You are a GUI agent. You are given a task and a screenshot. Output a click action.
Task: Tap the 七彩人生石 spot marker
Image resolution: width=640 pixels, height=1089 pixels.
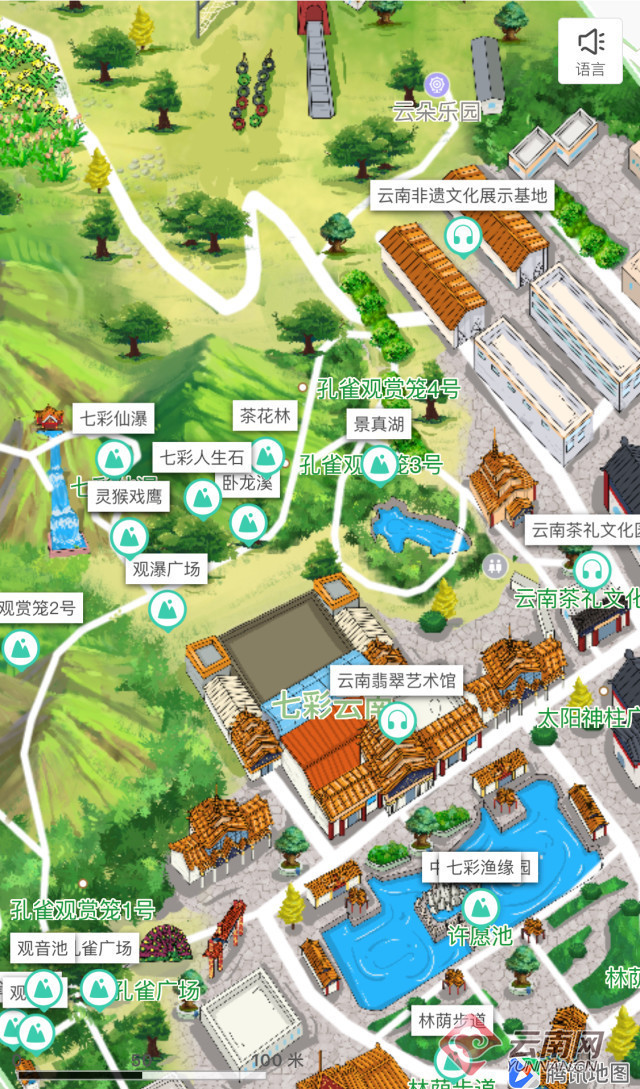click(x=203, y=497)
